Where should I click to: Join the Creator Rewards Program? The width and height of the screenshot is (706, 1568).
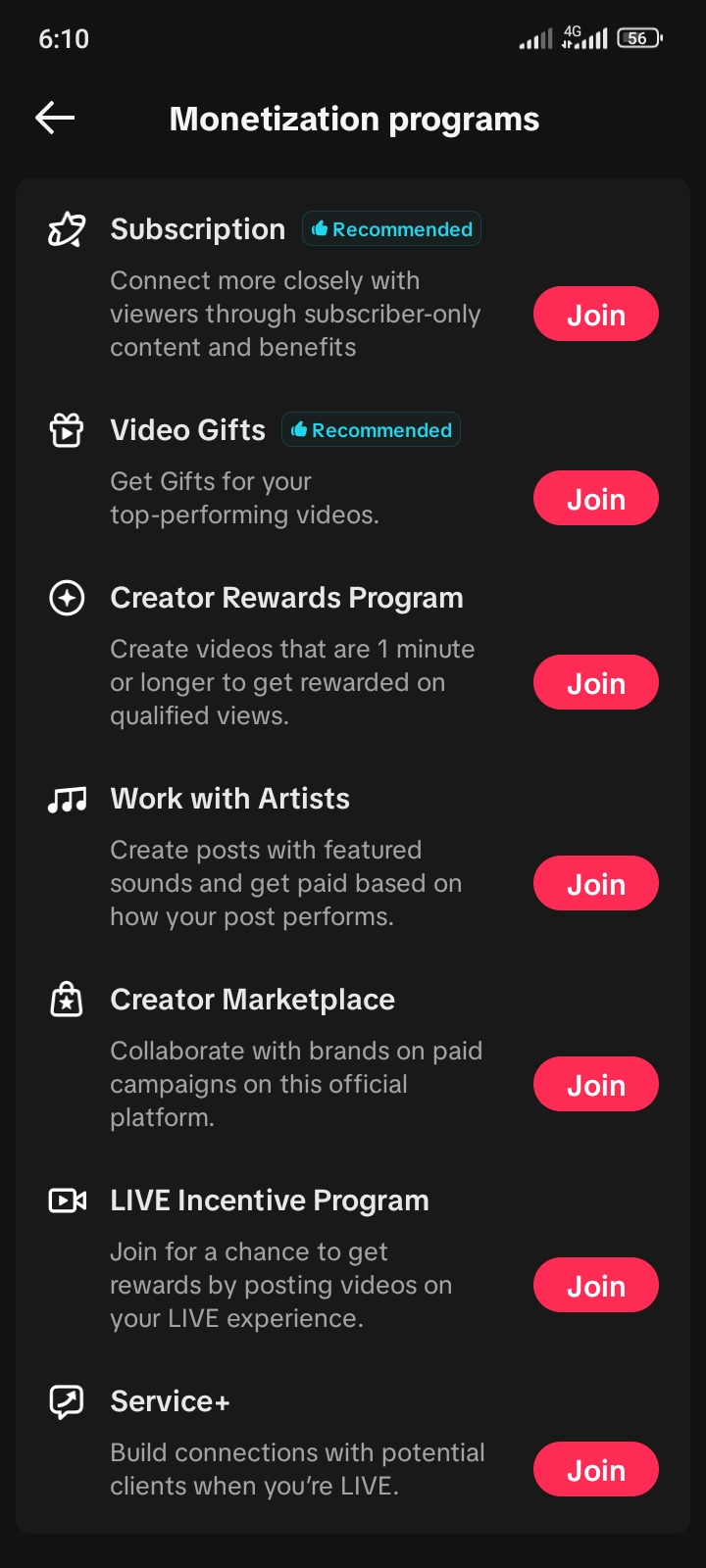pyautogui.click(x=596, y=683)
